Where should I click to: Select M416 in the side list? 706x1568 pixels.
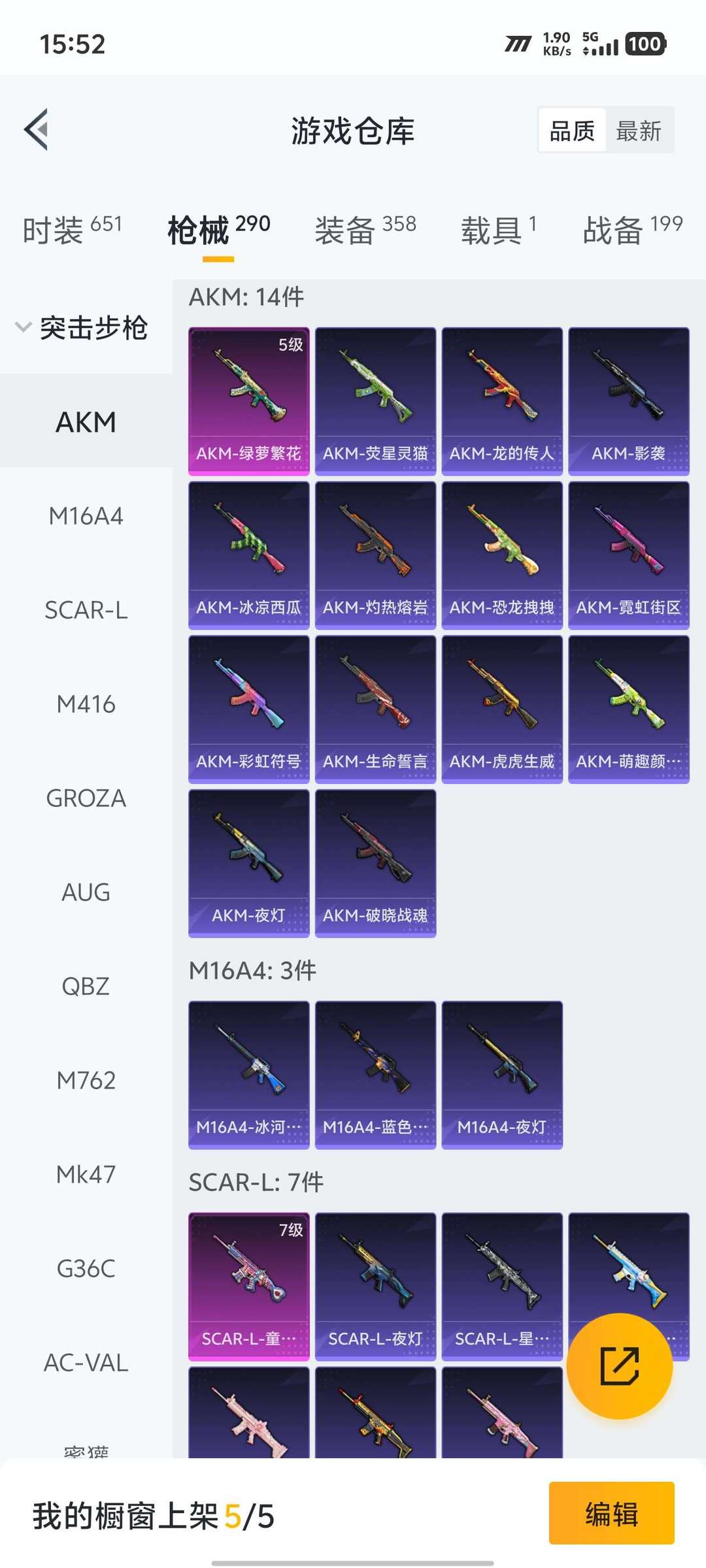(x=86, y=704)
